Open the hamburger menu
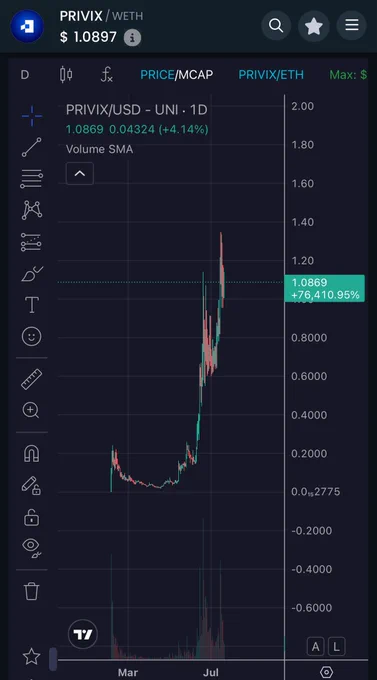This screenshot has height=680, width=377. click(x=351, y=26)
